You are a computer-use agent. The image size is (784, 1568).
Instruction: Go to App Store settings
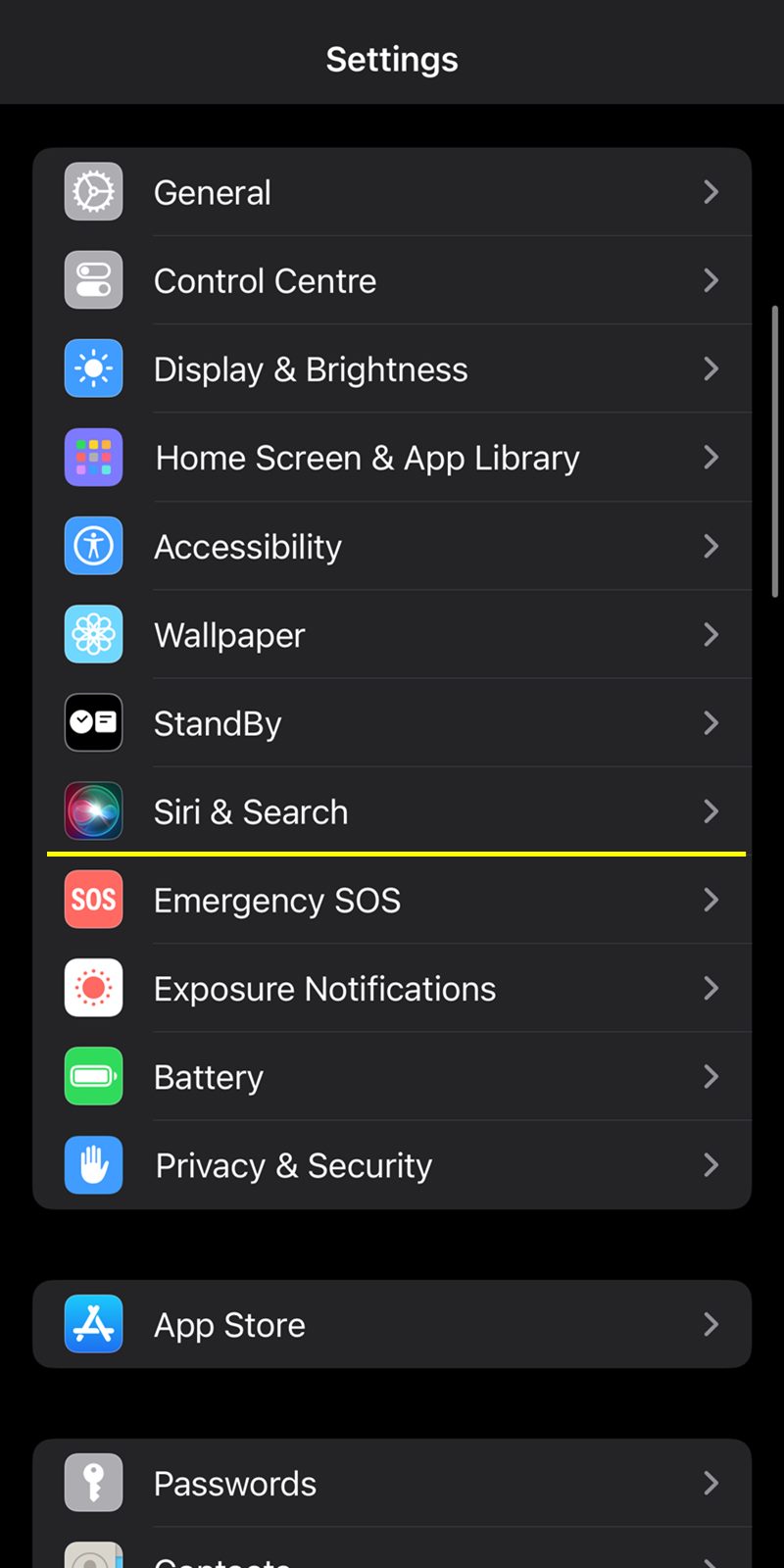[x=392, y=1324]
